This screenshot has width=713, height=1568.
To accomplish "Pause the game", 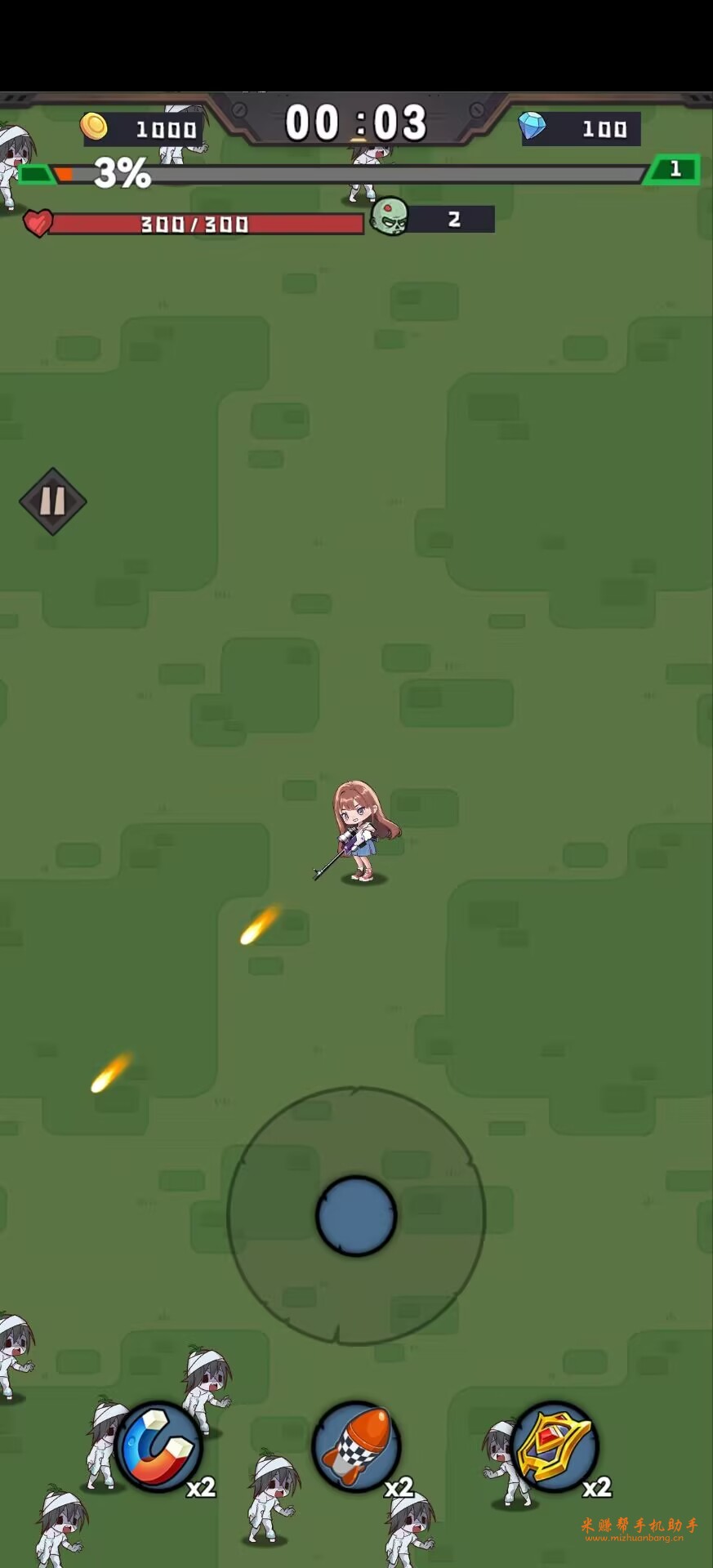I will pos(53,501).
